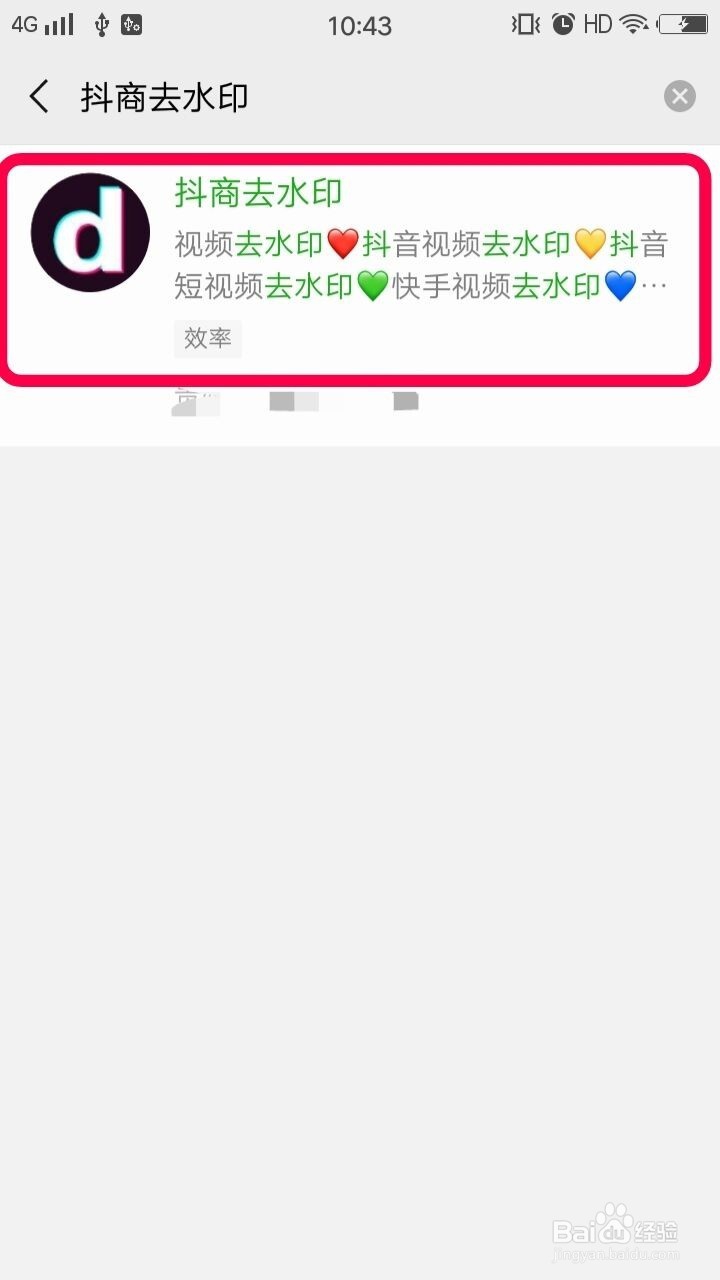The height and width of the screenshot is (1280, 720).
Task: Click the red heart emoji in the description
Action: [342, 244]
